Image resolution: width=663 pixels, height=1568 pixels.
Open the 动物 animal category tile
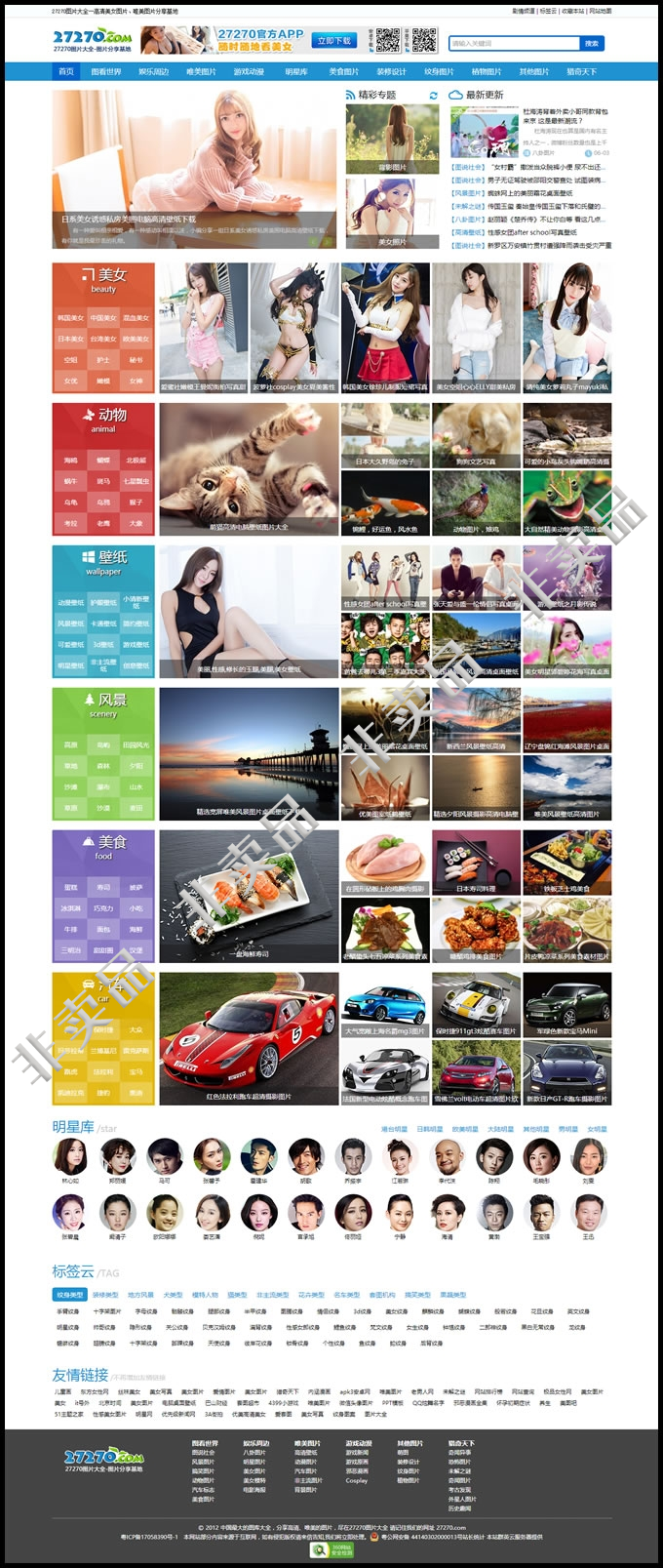(103, 420)
